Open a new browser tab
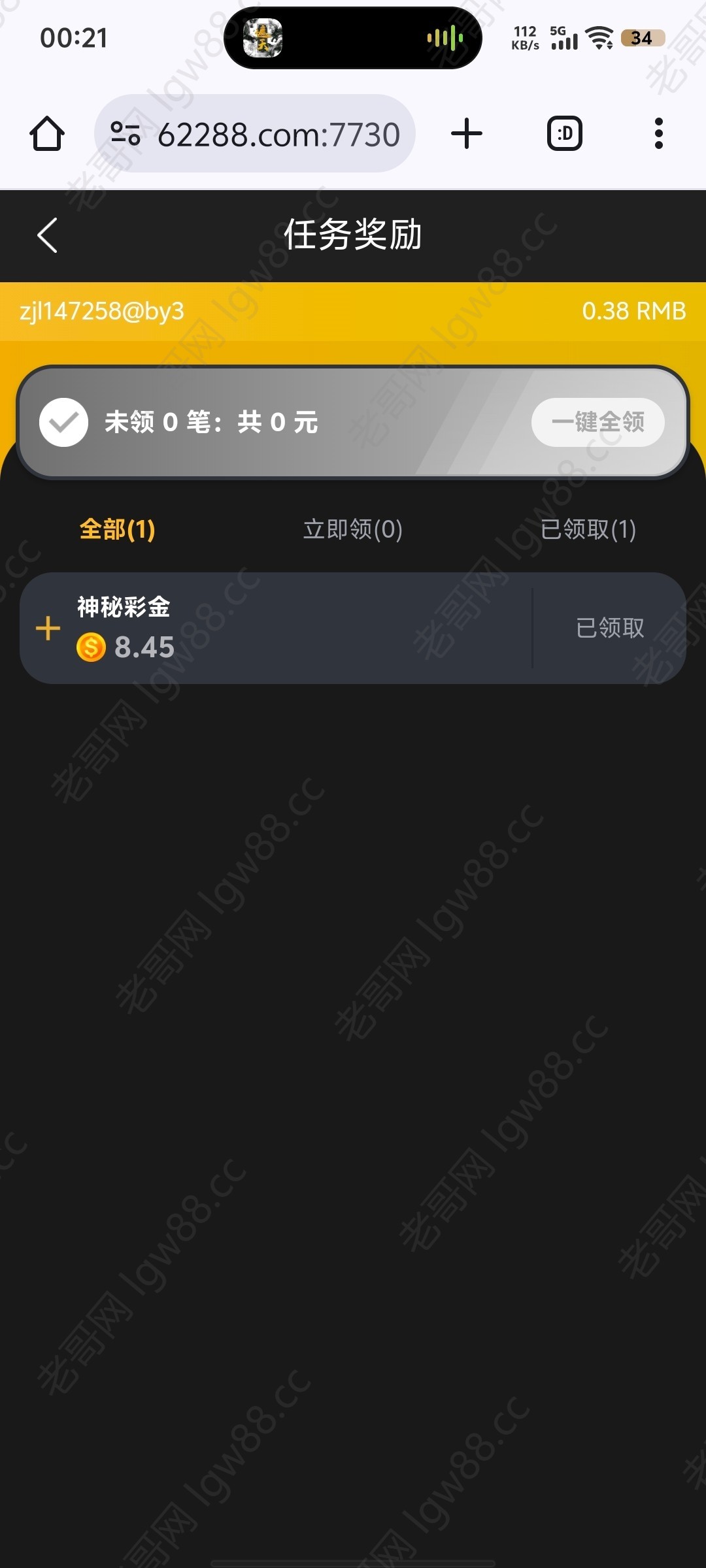Screen dimensions: 706x1568 pos(467,134)
